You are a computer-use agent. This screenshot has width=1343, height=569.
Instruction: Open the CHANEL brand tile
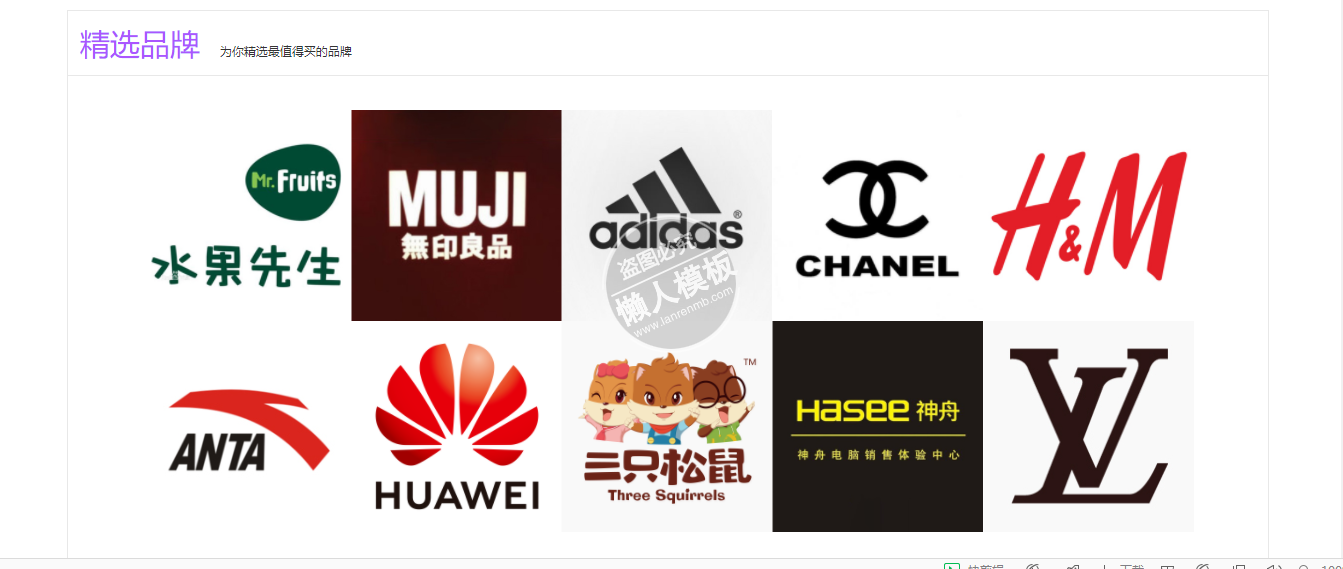pos(877,215)
